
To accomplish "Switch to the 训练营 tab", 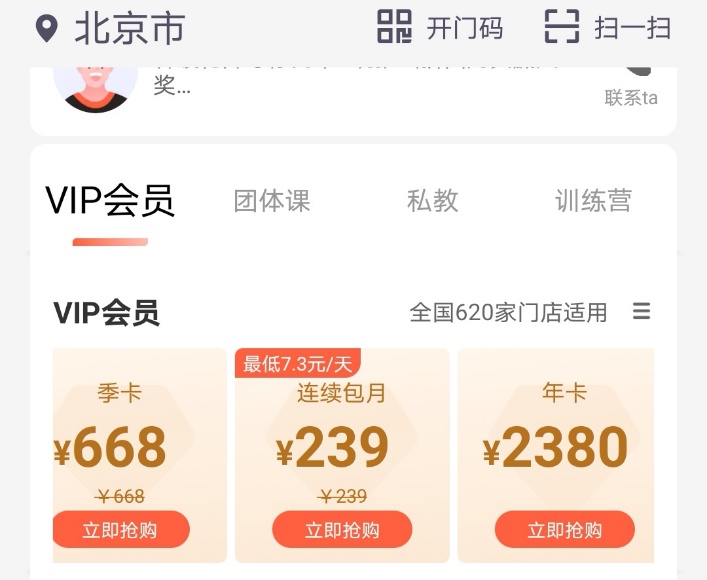I will pos(593,200).
